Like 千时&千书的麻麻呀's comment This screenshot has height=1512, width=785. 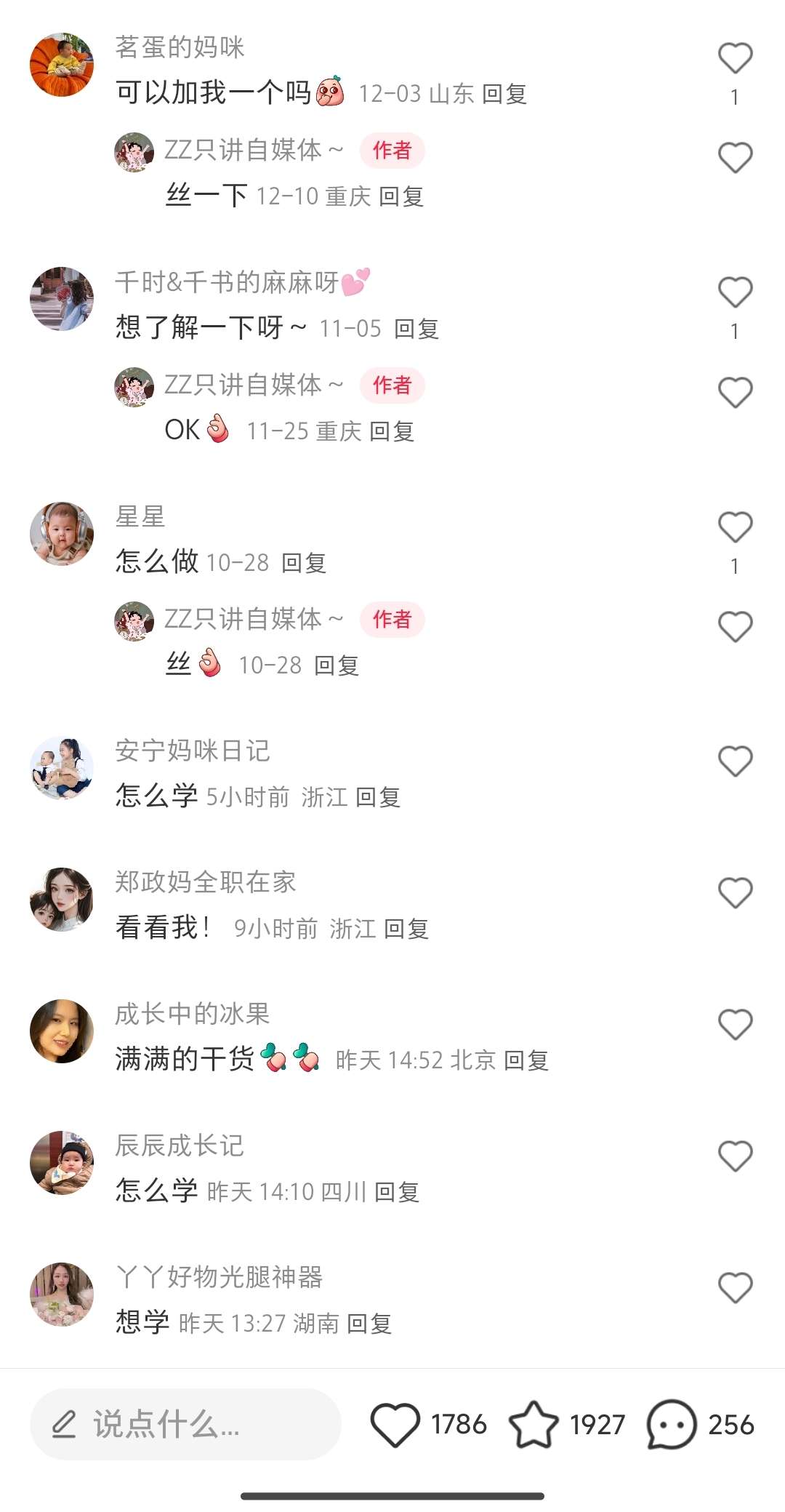[735, 293]
